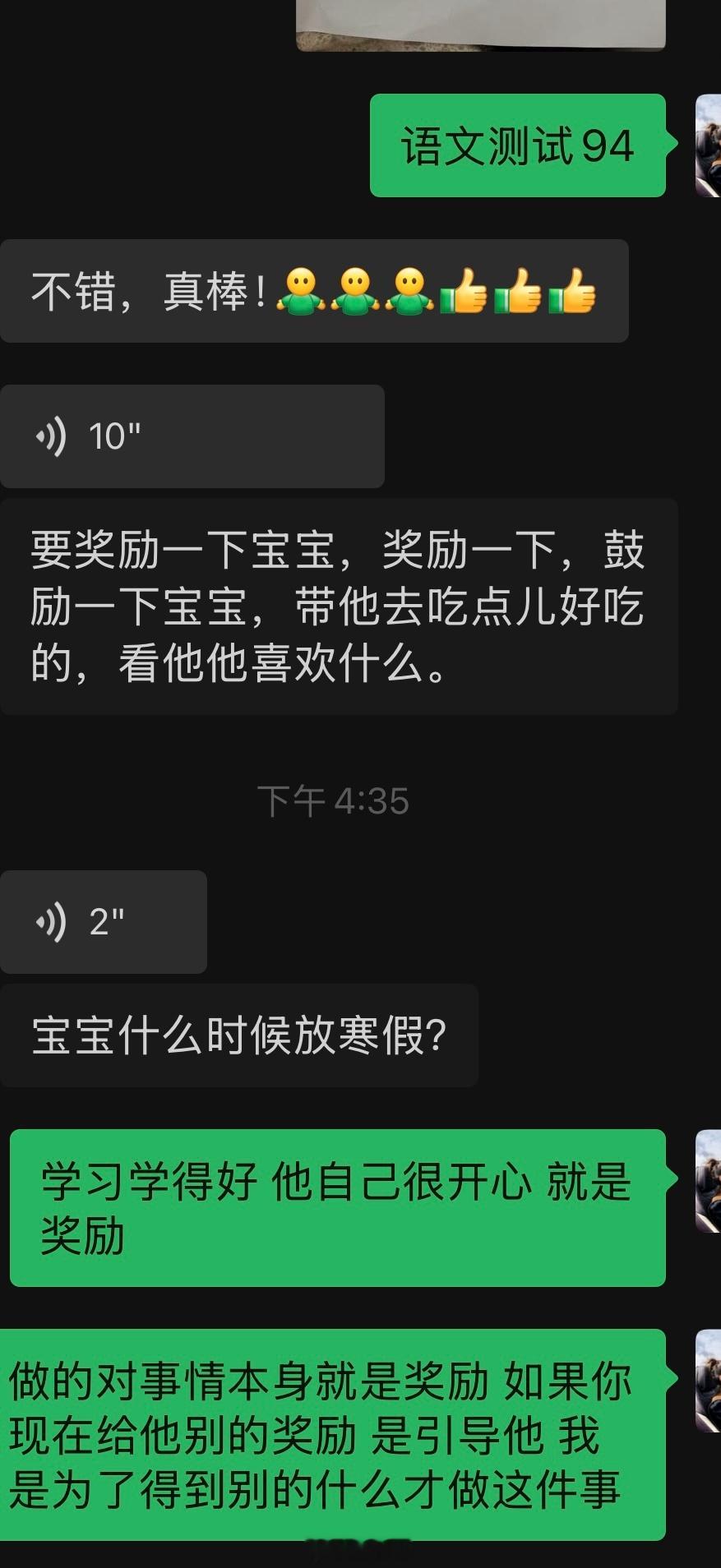This screenshot has height=1568, width=721.
Task: Tap the speaker icon on the second voice bubble
Action: coord(51,922)
